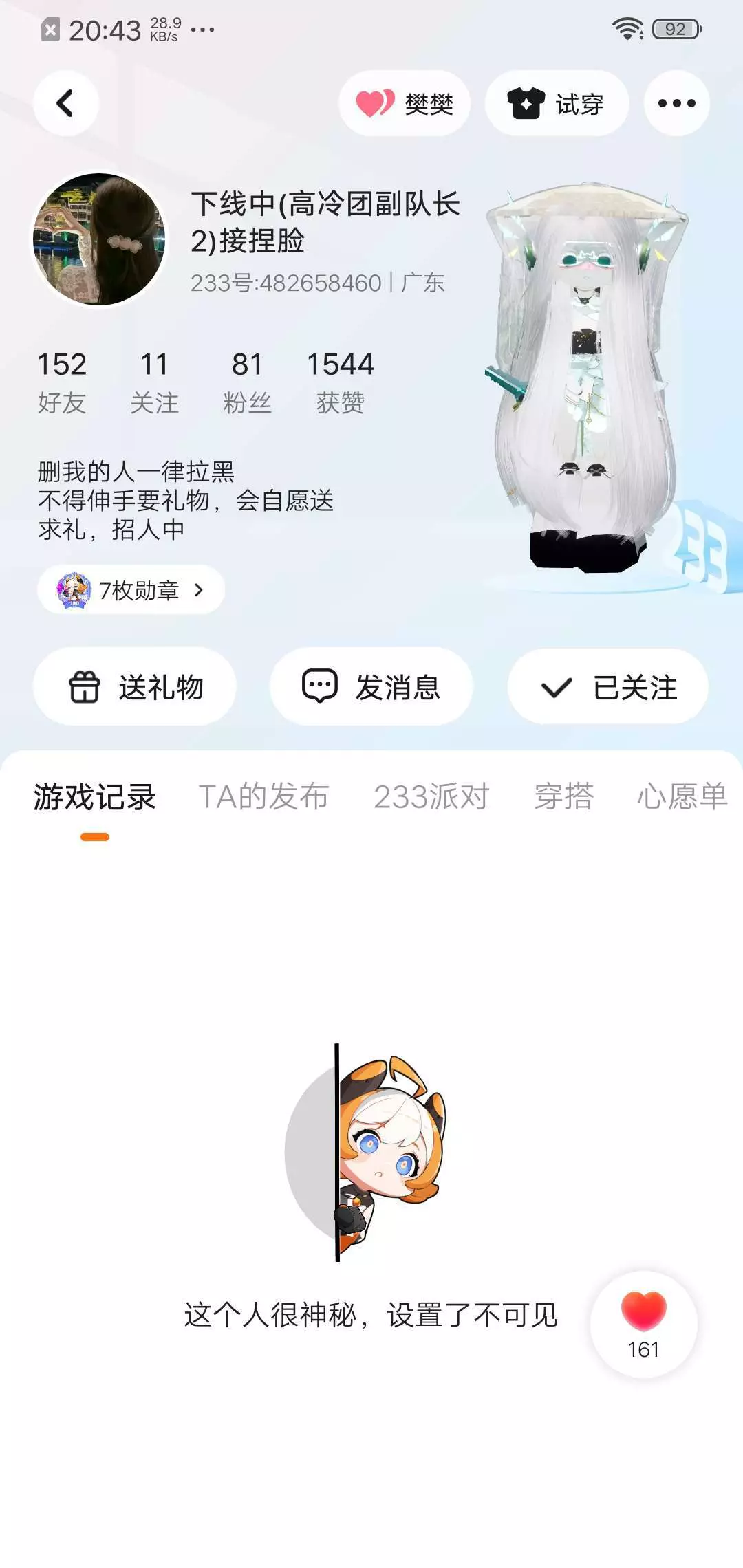This screenshot has height=1568, width=743.
Task: View the profile avatar photo
Action: point(99,239)
